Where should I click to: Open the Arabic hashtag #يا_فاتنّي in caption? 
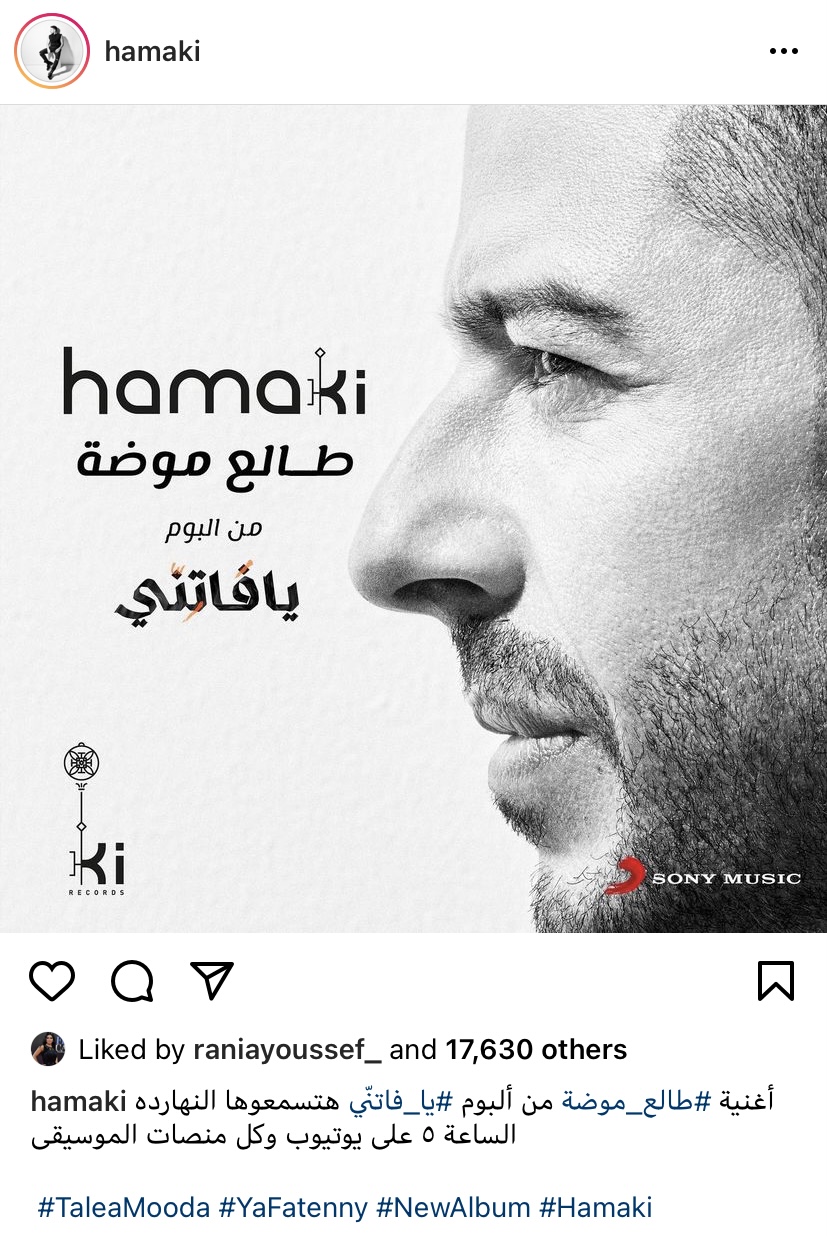[x=401, y=1102]
